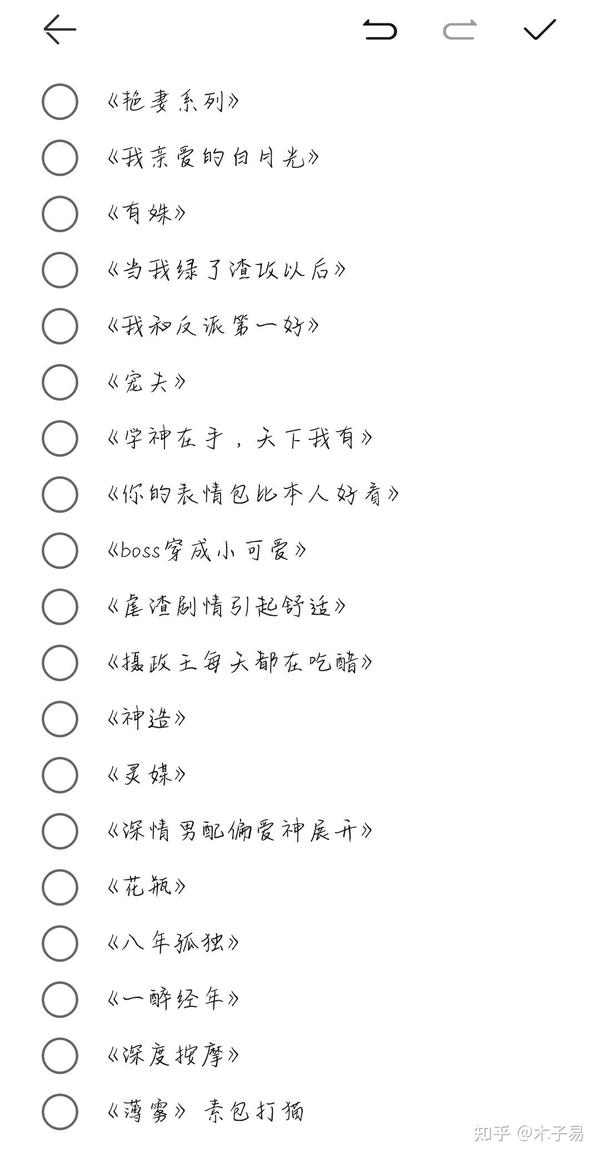Mark 《八年孤独》 complete
This screenshot has height=1158, width=600.
pos(60,942)
